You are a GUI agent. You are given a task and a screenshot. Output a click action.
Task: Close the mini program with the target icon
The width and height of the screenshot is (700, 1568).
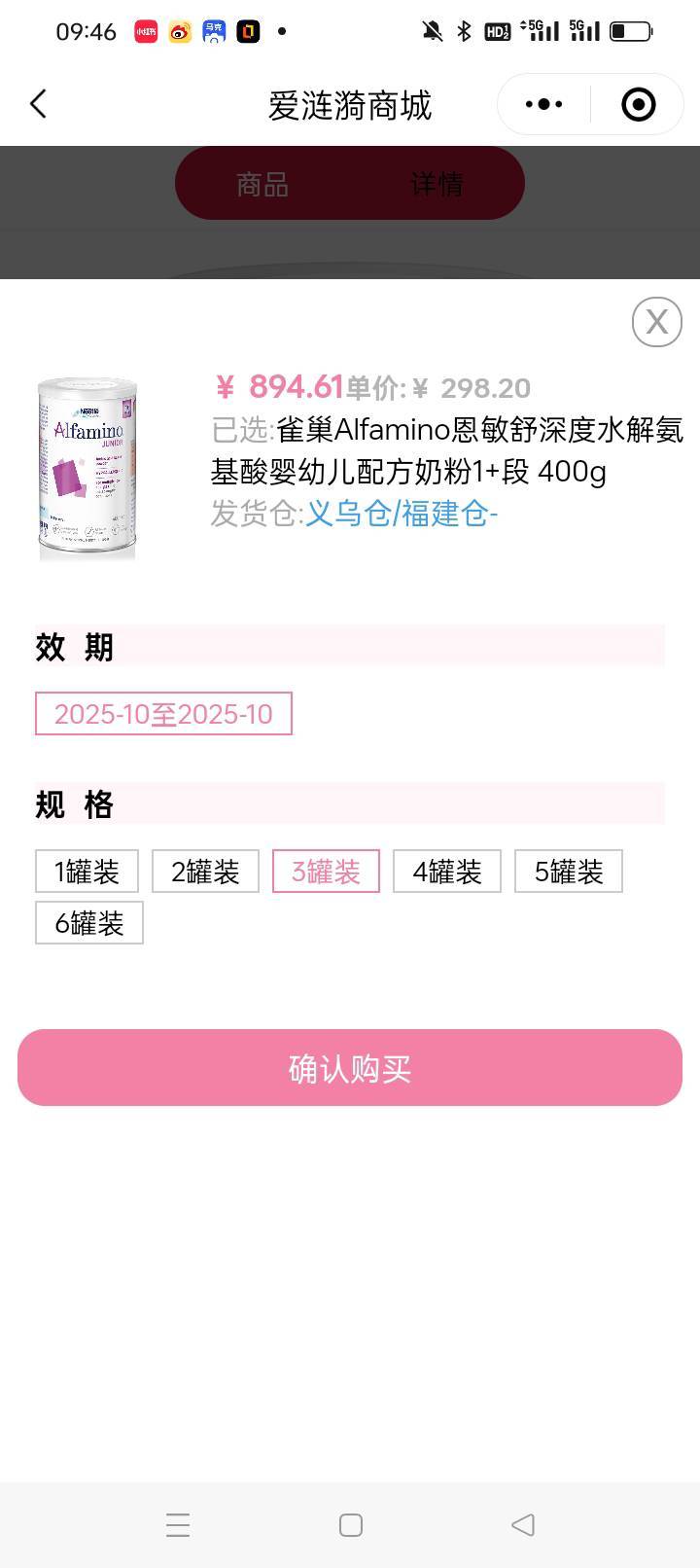point(638,104)
